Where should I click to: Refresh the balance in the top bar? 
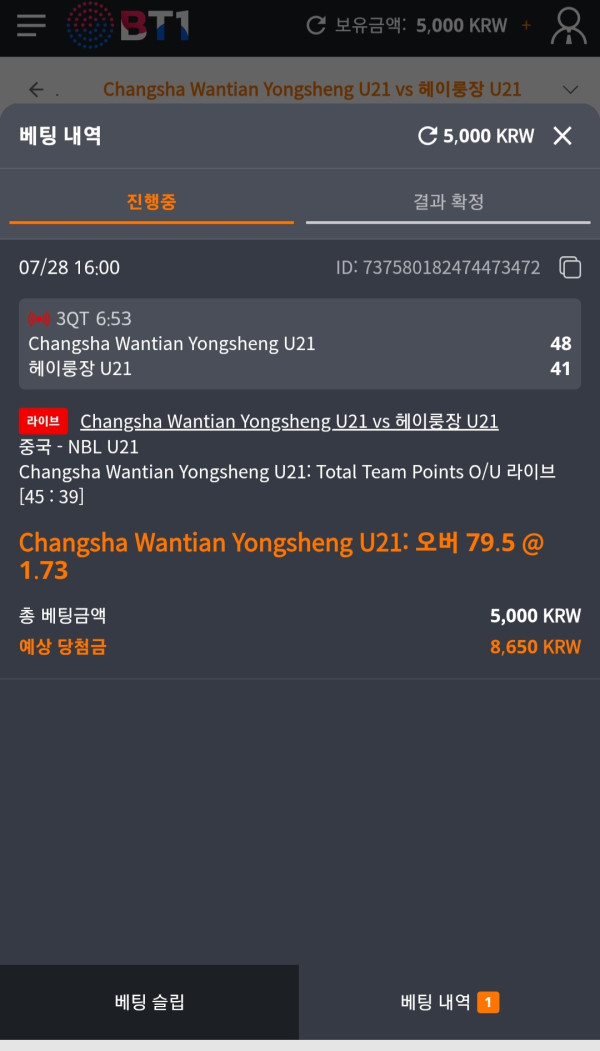click(x=316, y=26)
